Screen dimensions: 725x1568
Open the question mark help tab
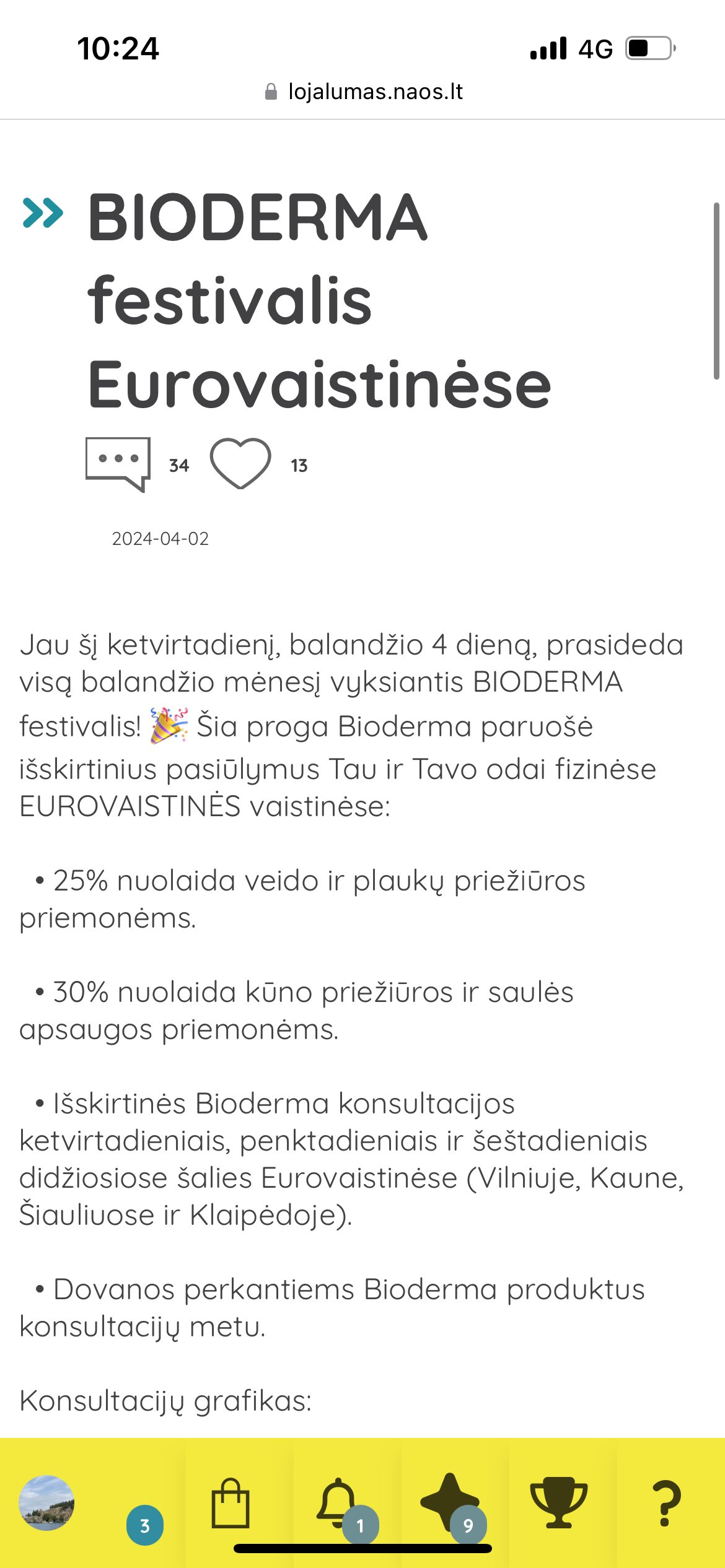(x=666, y=1504)
